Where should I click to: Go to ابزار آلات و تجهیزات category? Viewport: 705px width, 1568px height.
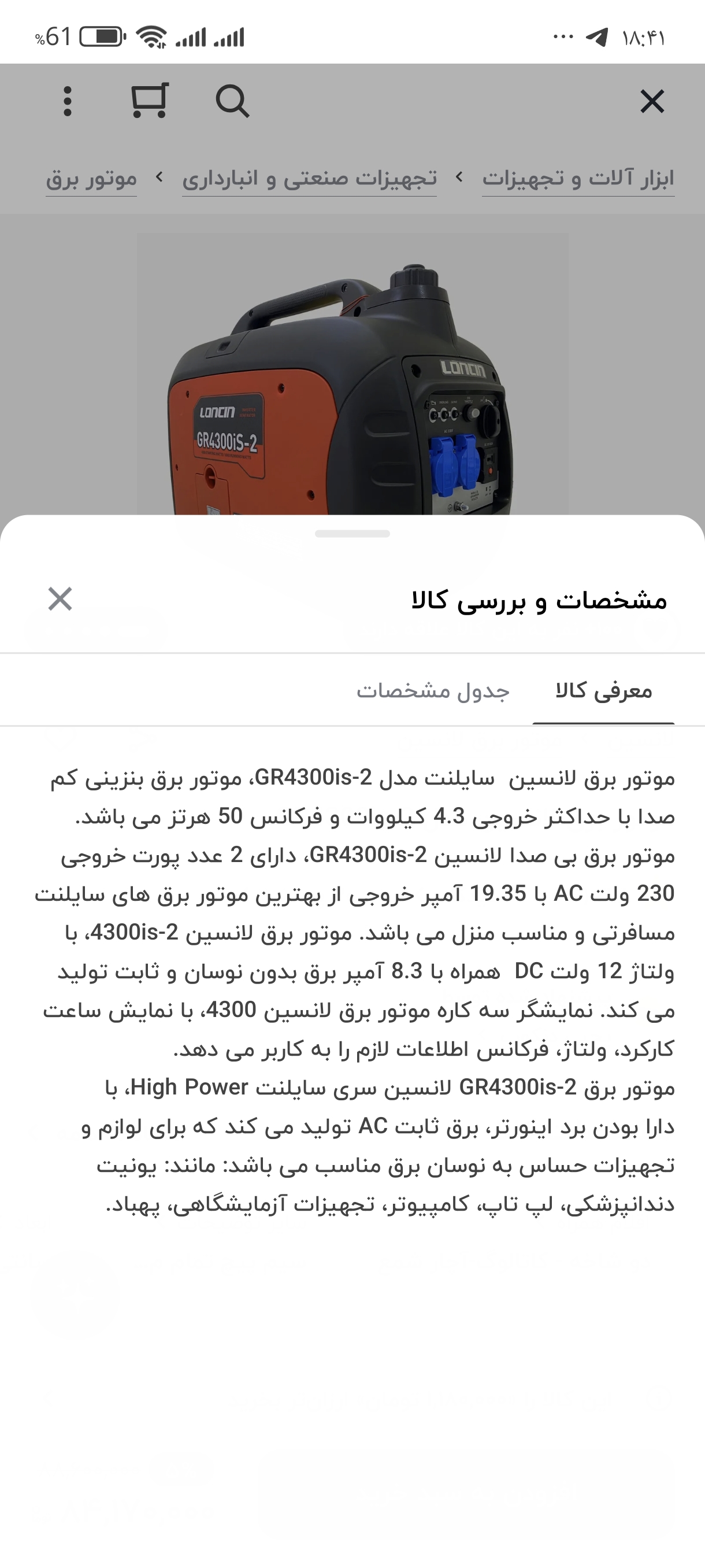(578, 178)
